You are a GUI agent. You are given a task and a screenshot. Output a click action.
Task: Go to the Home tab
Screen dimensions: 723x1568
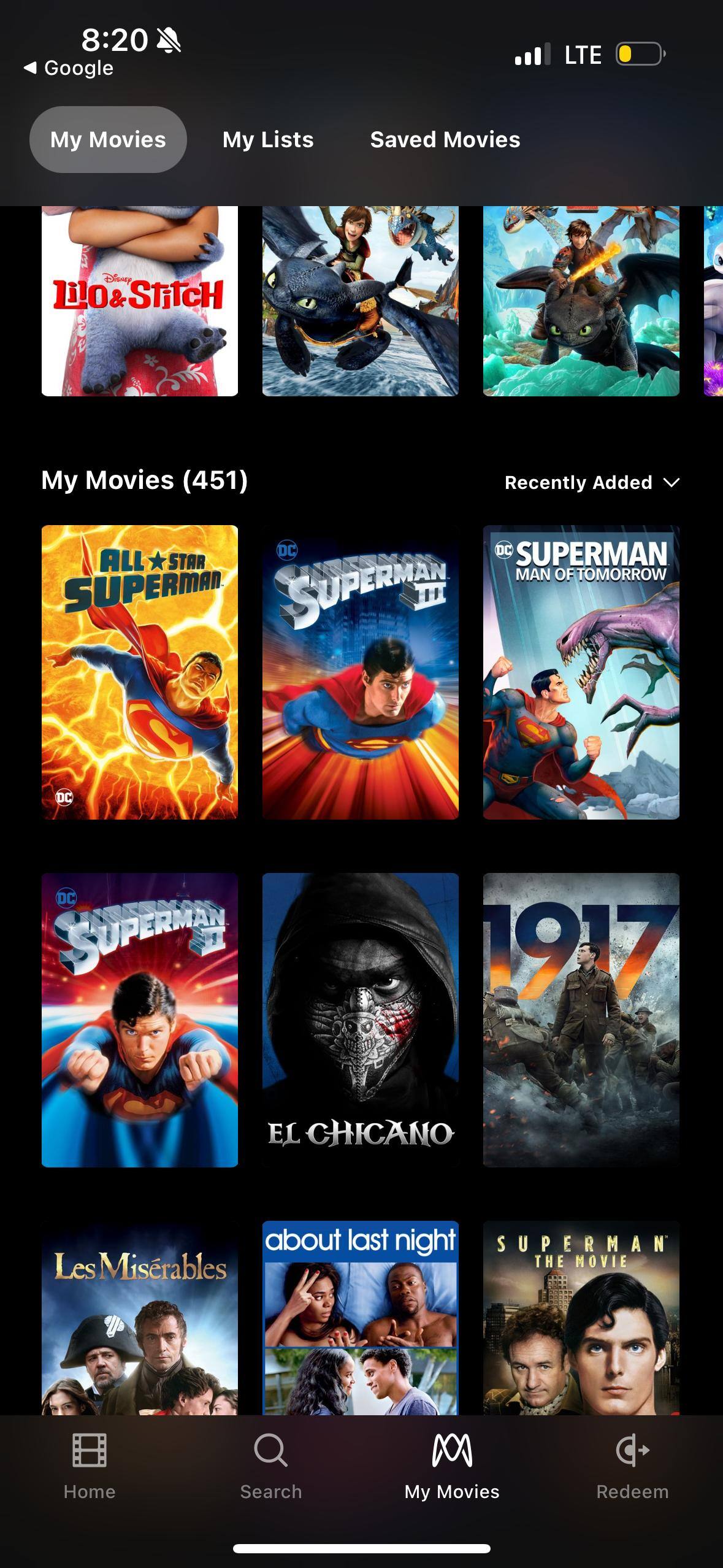[x=90, y=1466]
